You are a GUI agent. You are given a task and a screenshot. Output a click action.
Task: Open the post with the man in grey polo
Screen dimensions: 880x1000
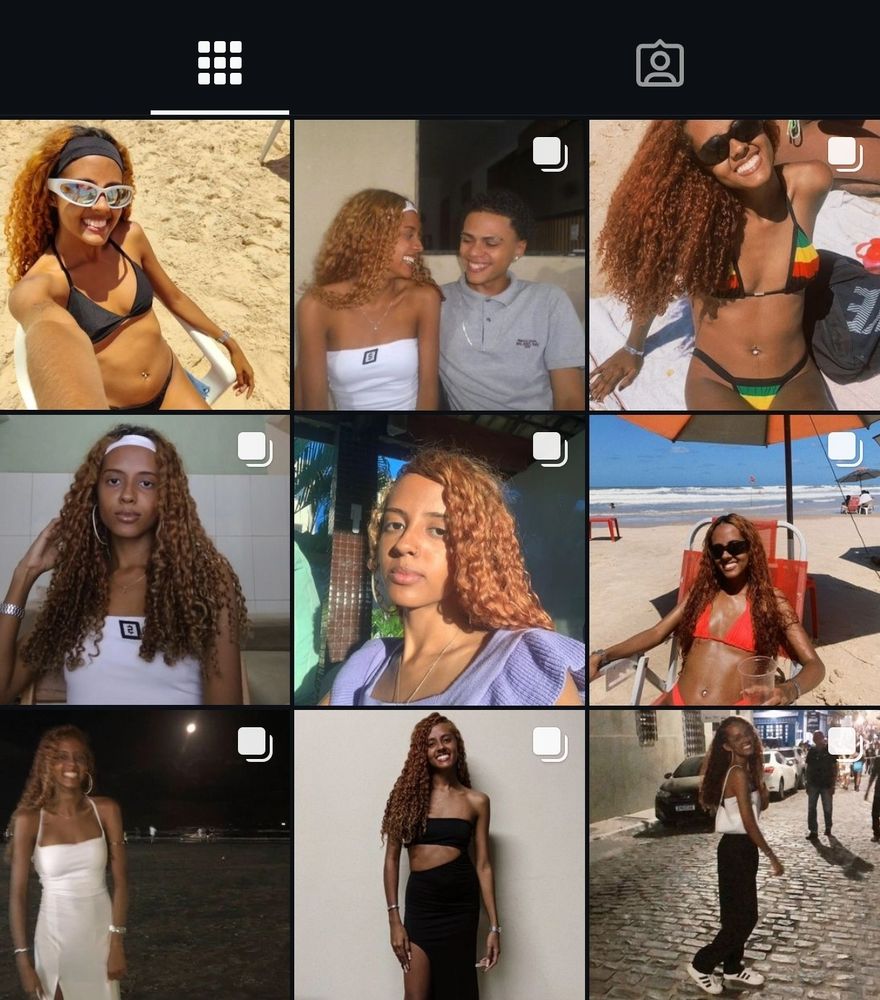(x=439, y=265)
